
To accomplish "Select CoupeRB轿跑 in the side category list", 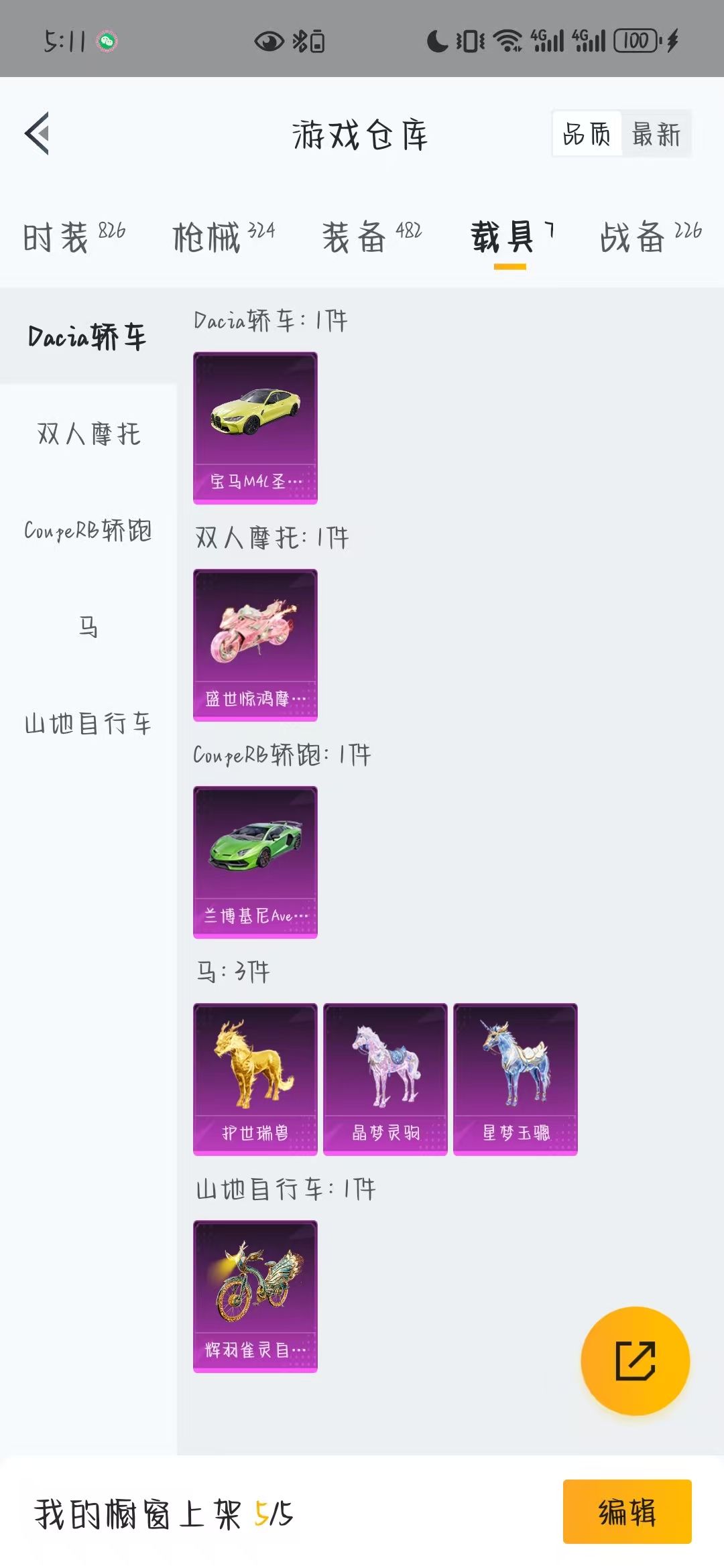I will 88,530.
